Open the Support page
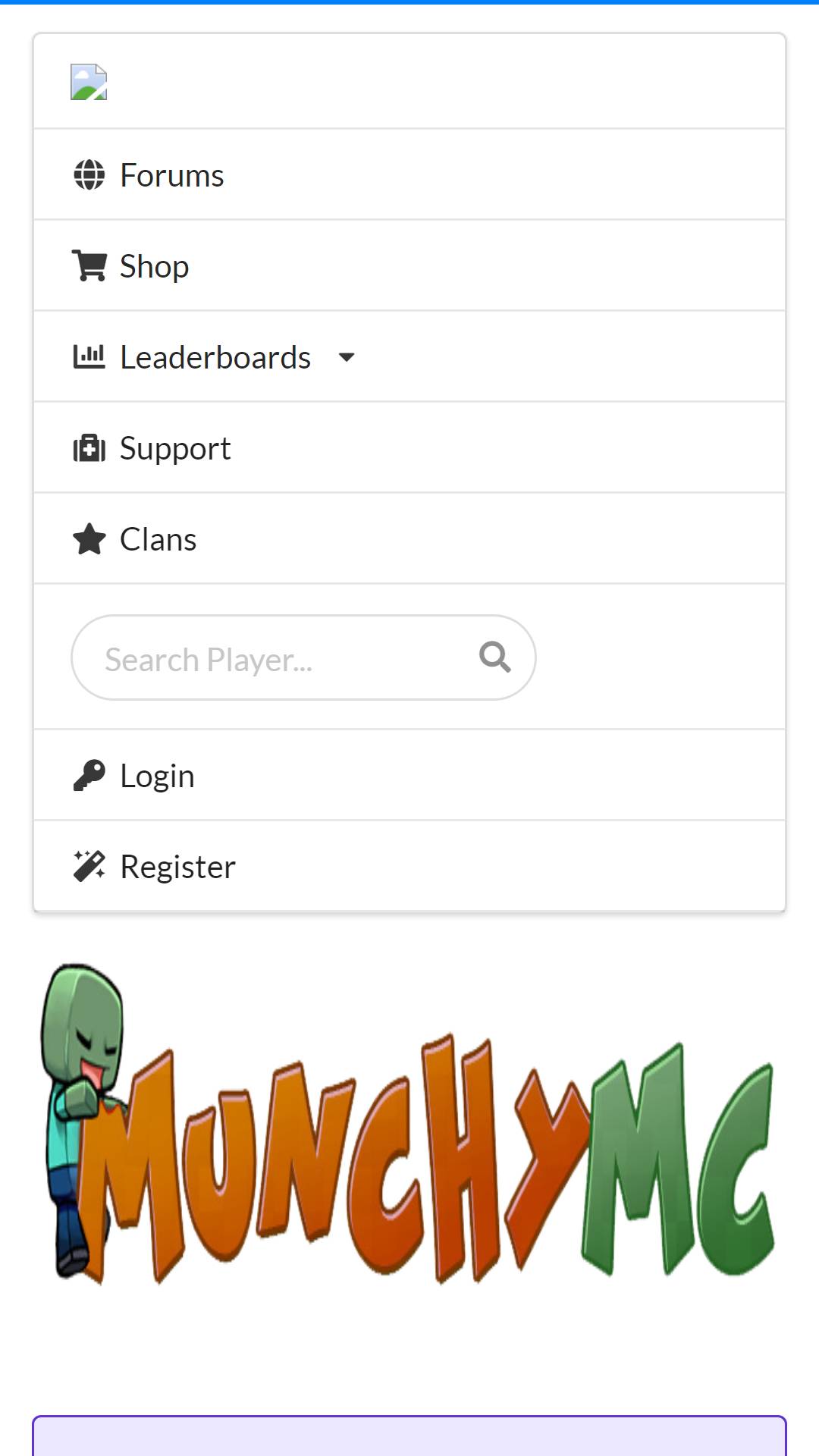This screenshot has height=1456, width=819. coord(409,448)
